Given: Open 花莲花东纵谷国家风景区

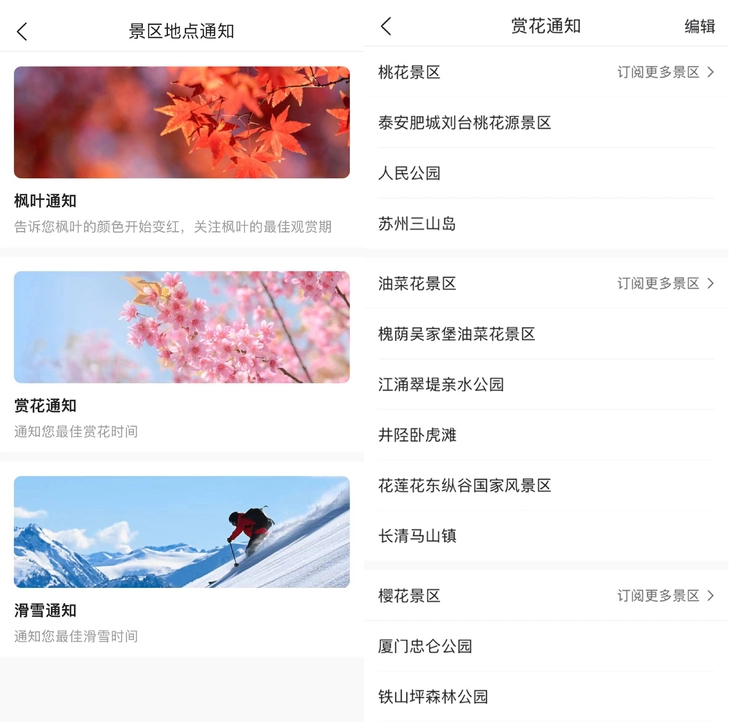Looking at the screenshot, I should point(465,485).
